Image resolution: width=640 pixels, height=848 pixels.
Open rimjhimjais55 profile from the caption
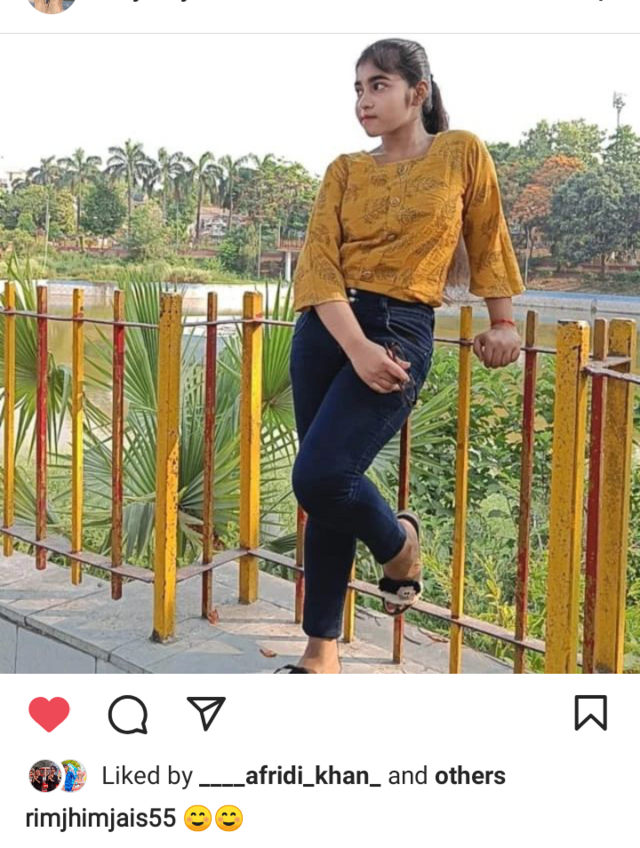tap(101, 819)
